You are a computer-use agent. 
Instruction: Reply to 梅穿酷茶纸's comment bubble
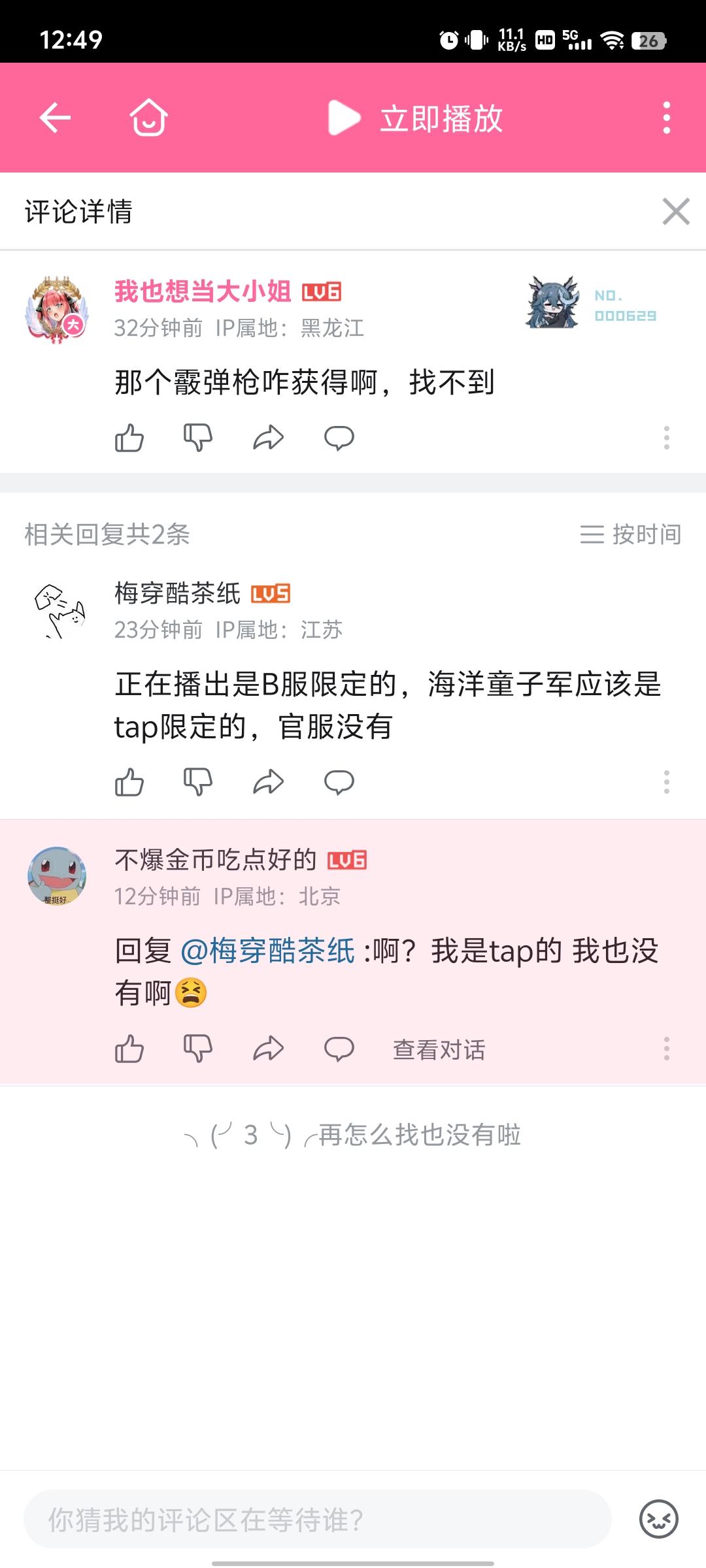(339, 782)
